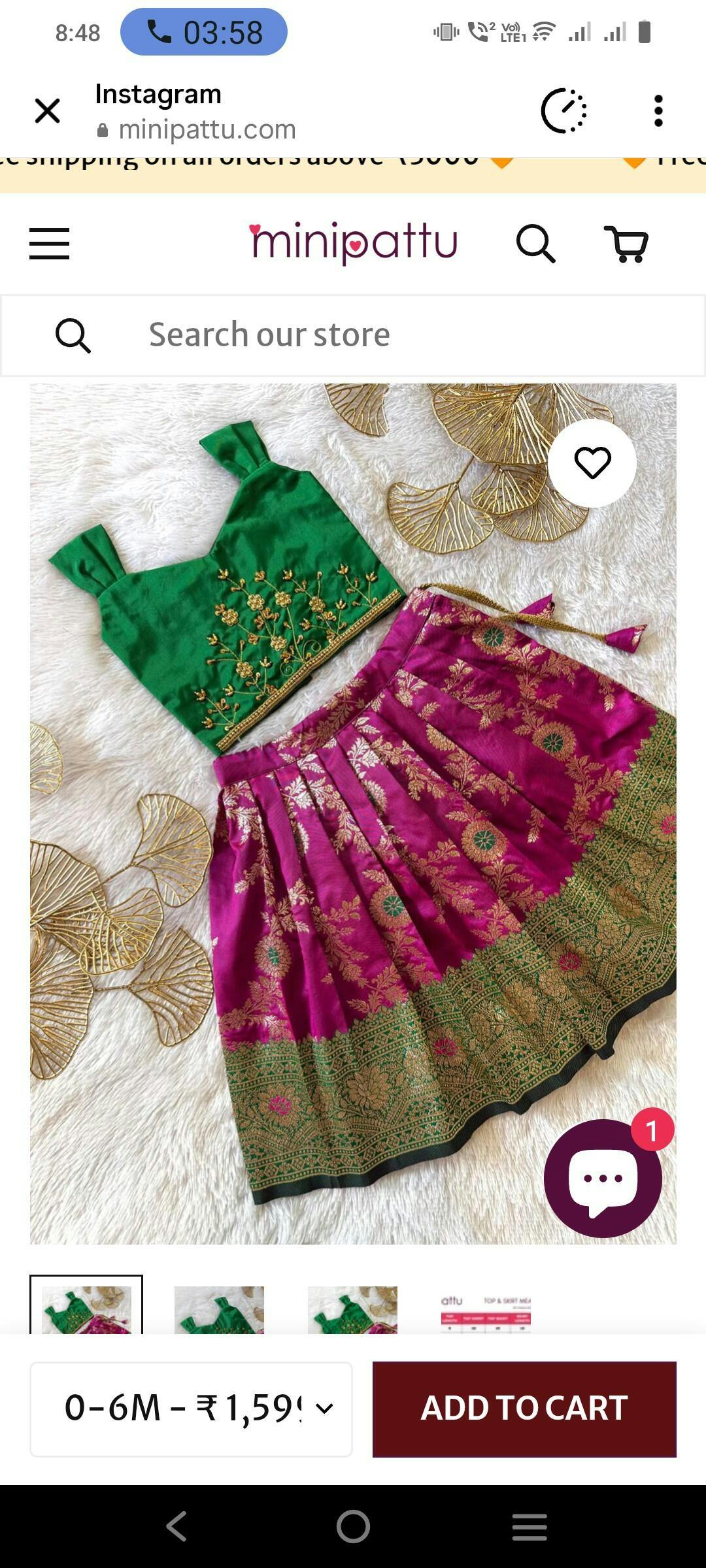This screenshot has height=1568, width=706.
Task: View the third product thumbnail
Action: pyautogui.click(x=352, y=1309)
